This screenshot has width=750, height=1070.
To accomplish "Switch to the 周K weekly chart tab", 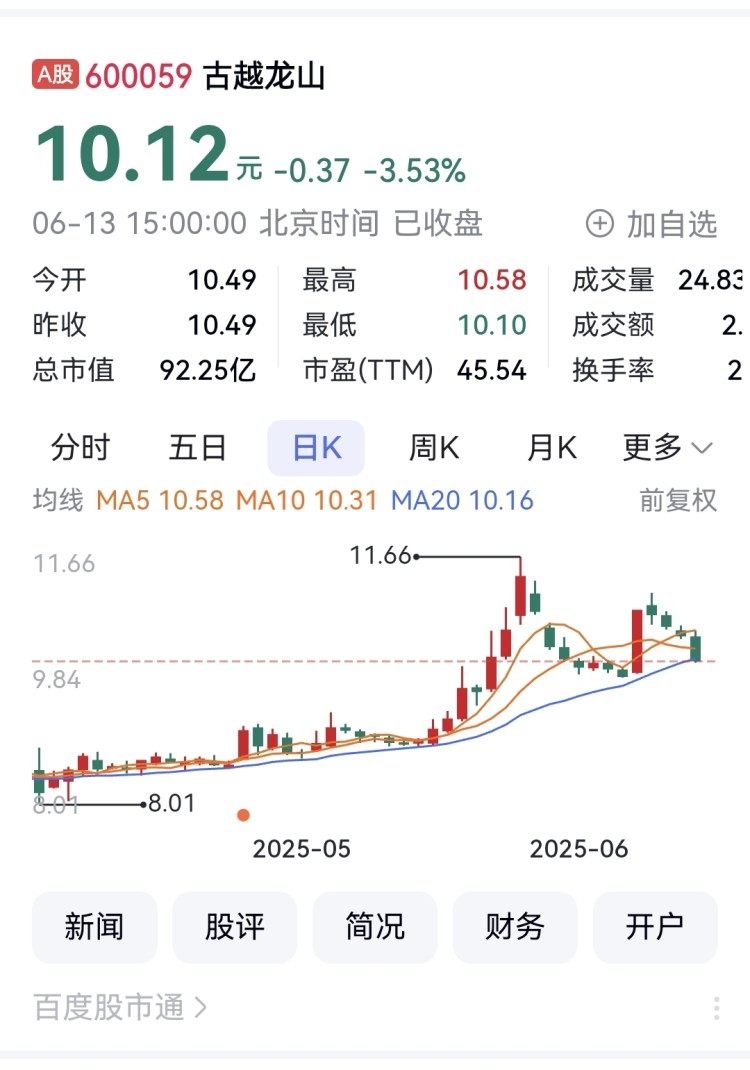I will [434, 449].
